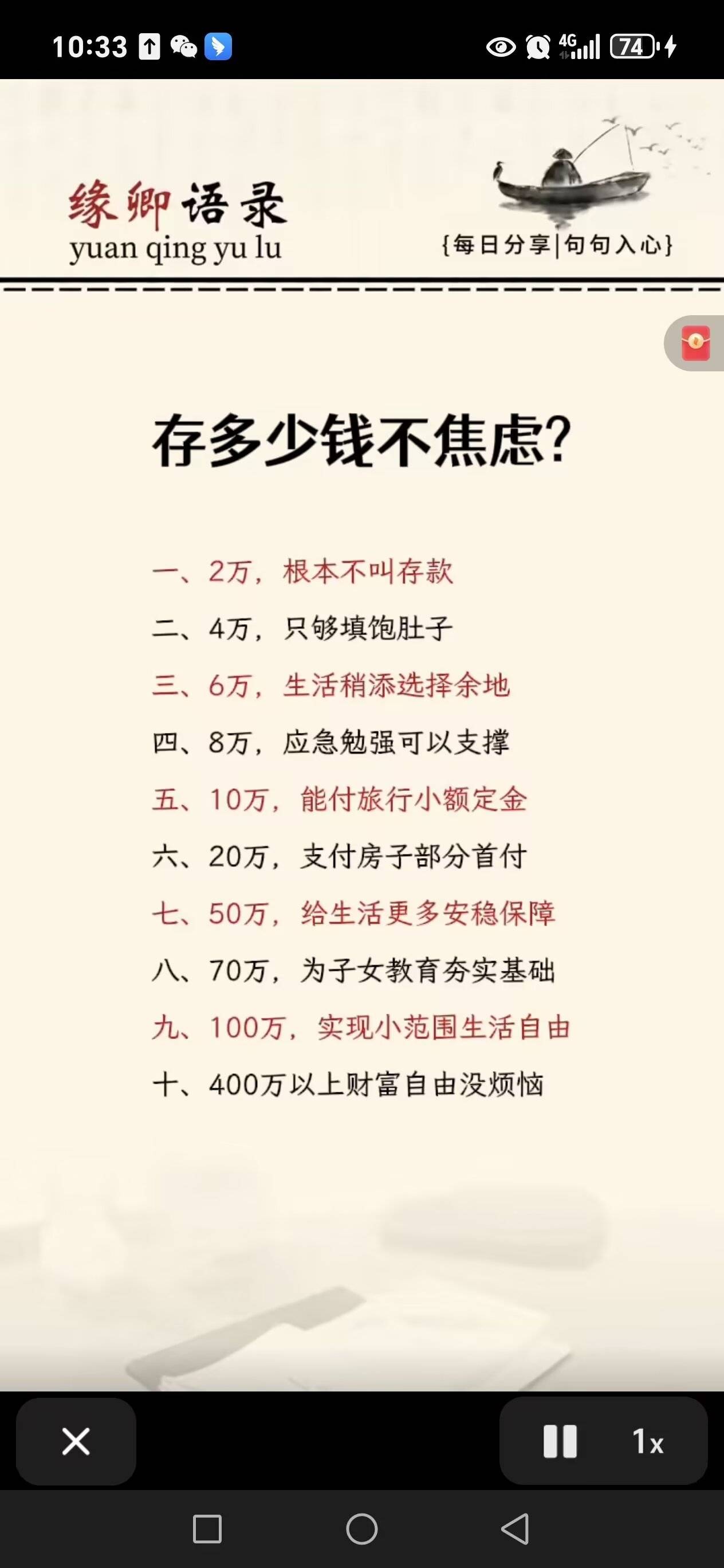Image resolution: width=724 pixels, height=1568 pixels.
Task: Go back with the system back button
Action: [515, 1528]
